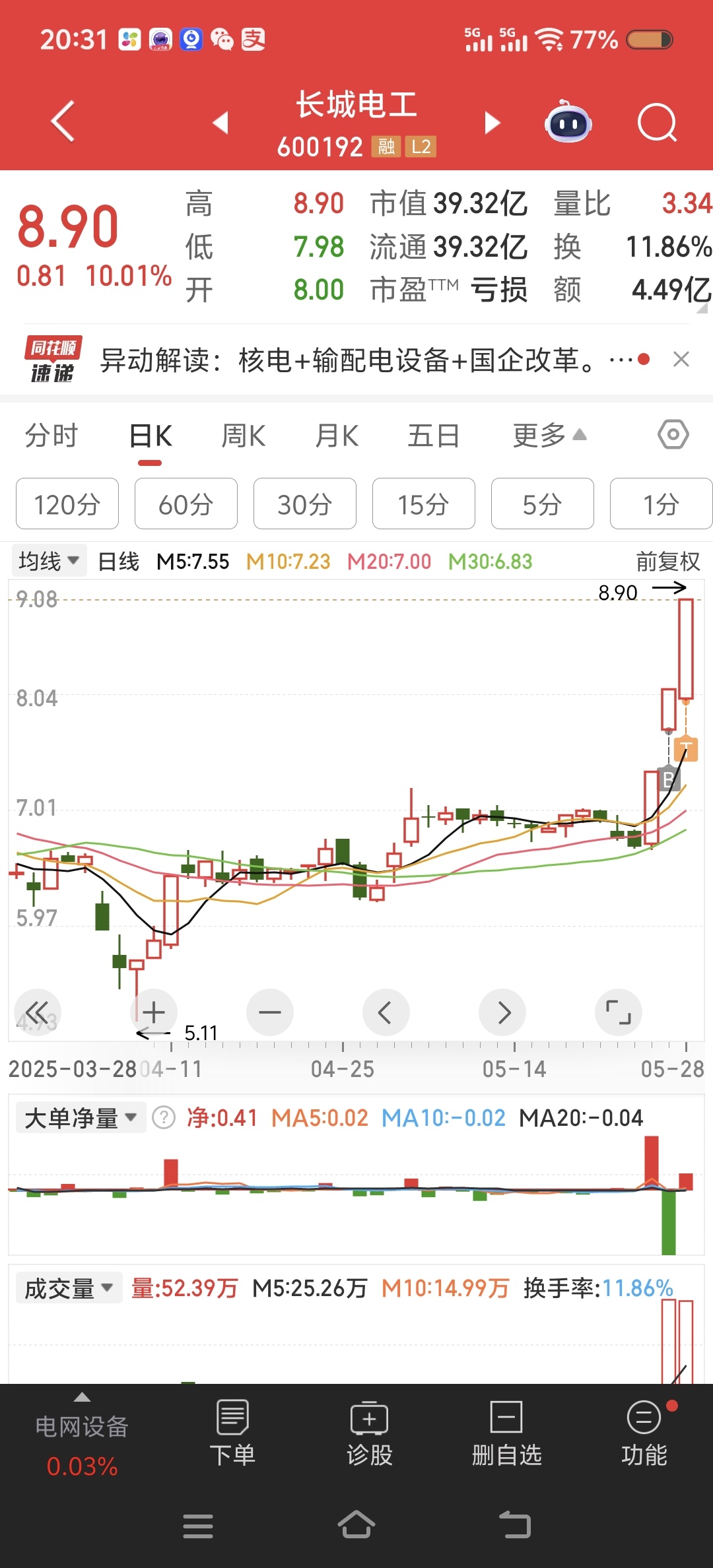
Task: Switch to the previous stock with the left triangle
Action: 221,122
